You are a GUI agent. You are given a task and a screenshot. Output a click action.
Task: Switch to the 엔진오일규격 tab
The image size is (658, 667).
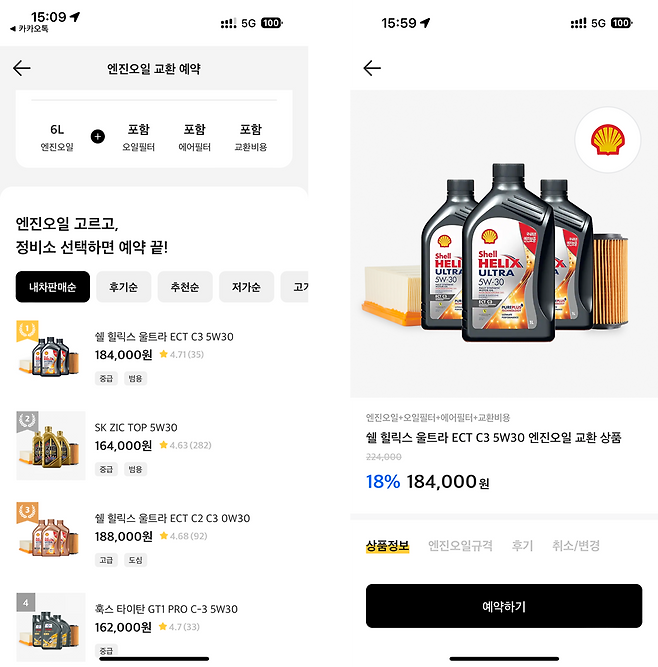[x=460, y=546]
